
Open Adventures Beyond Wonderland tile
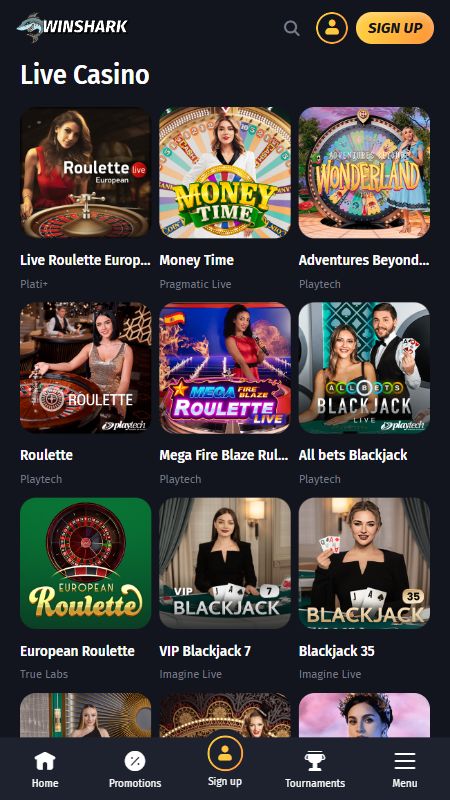[x=364, y=172]
